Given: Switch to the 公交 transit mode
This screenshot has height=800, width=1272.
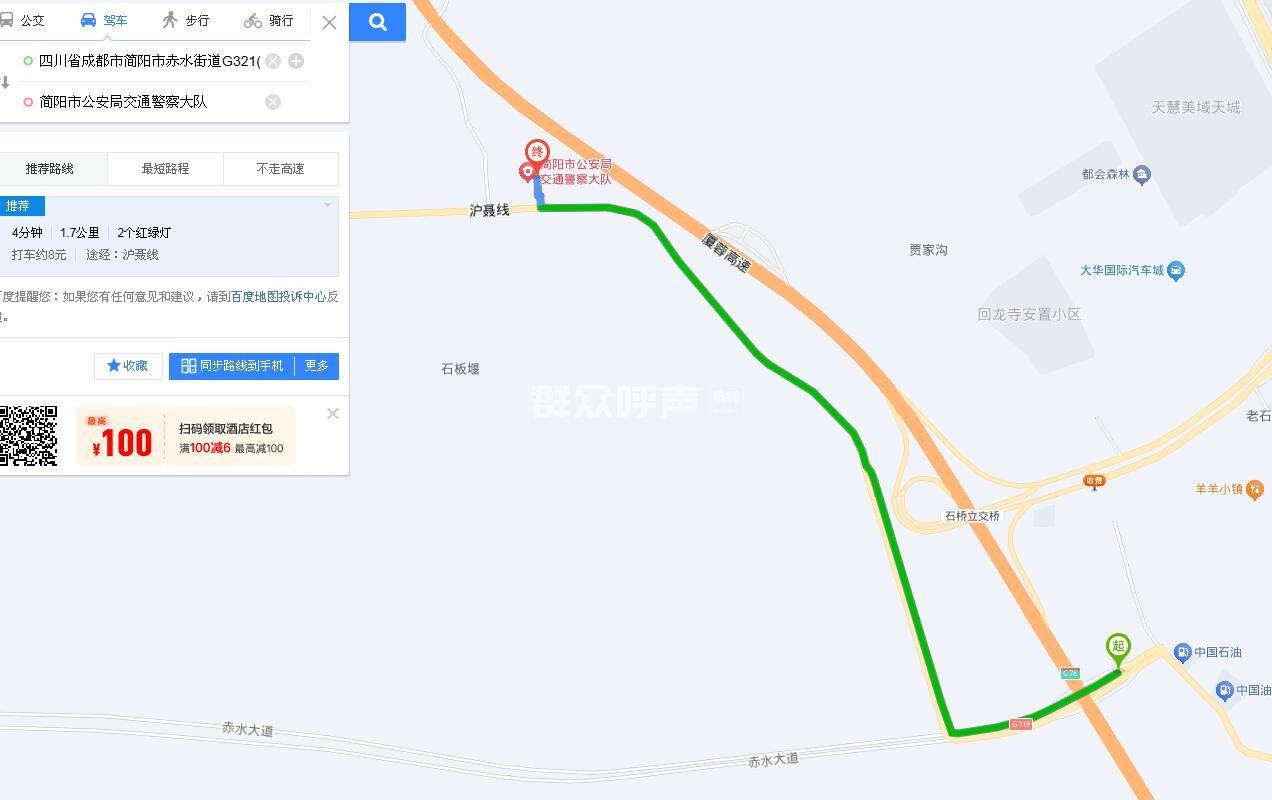Looking at the screenshot, I should click(x=24, y=20).
